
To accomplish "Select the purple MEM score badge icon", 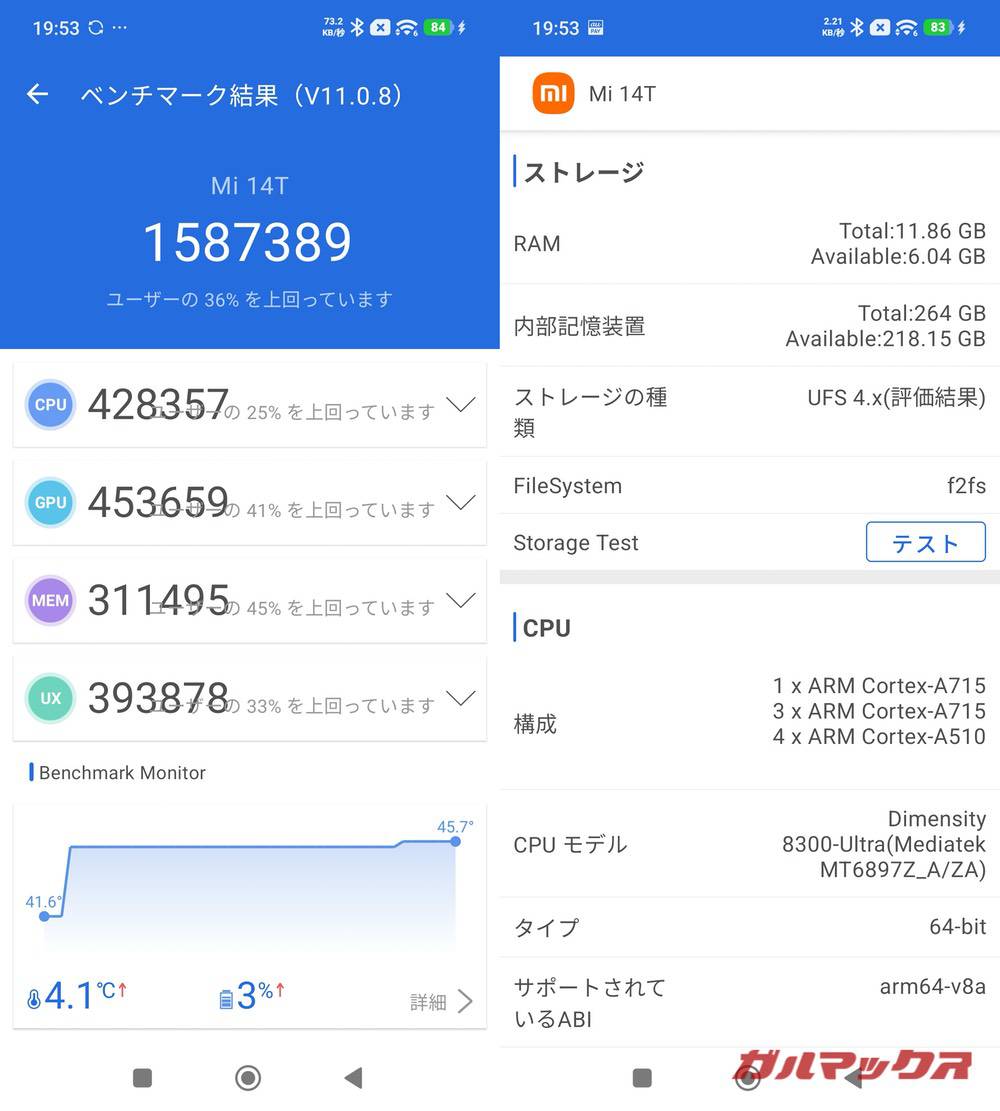I will click(x=50, y=600).
